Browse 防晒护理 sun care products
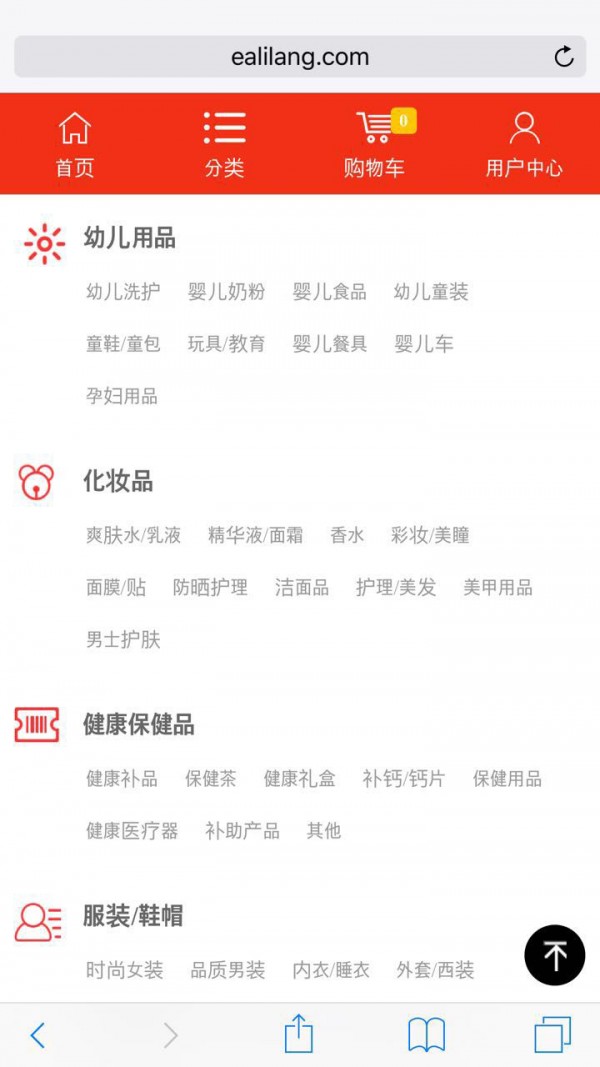600x1067 pixels. coord(210,587)
